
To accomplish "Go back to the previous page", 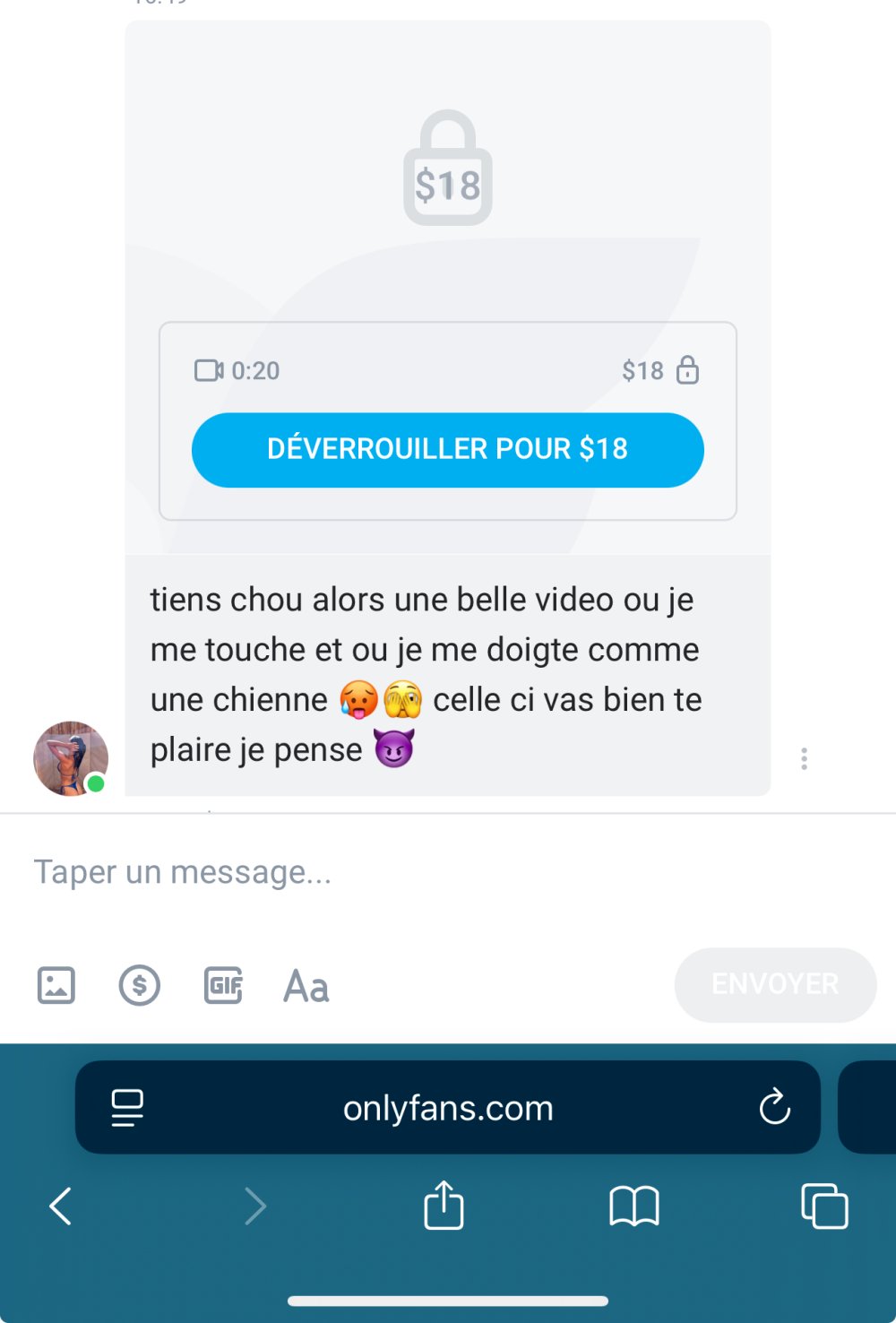I will click(61, 1206).
